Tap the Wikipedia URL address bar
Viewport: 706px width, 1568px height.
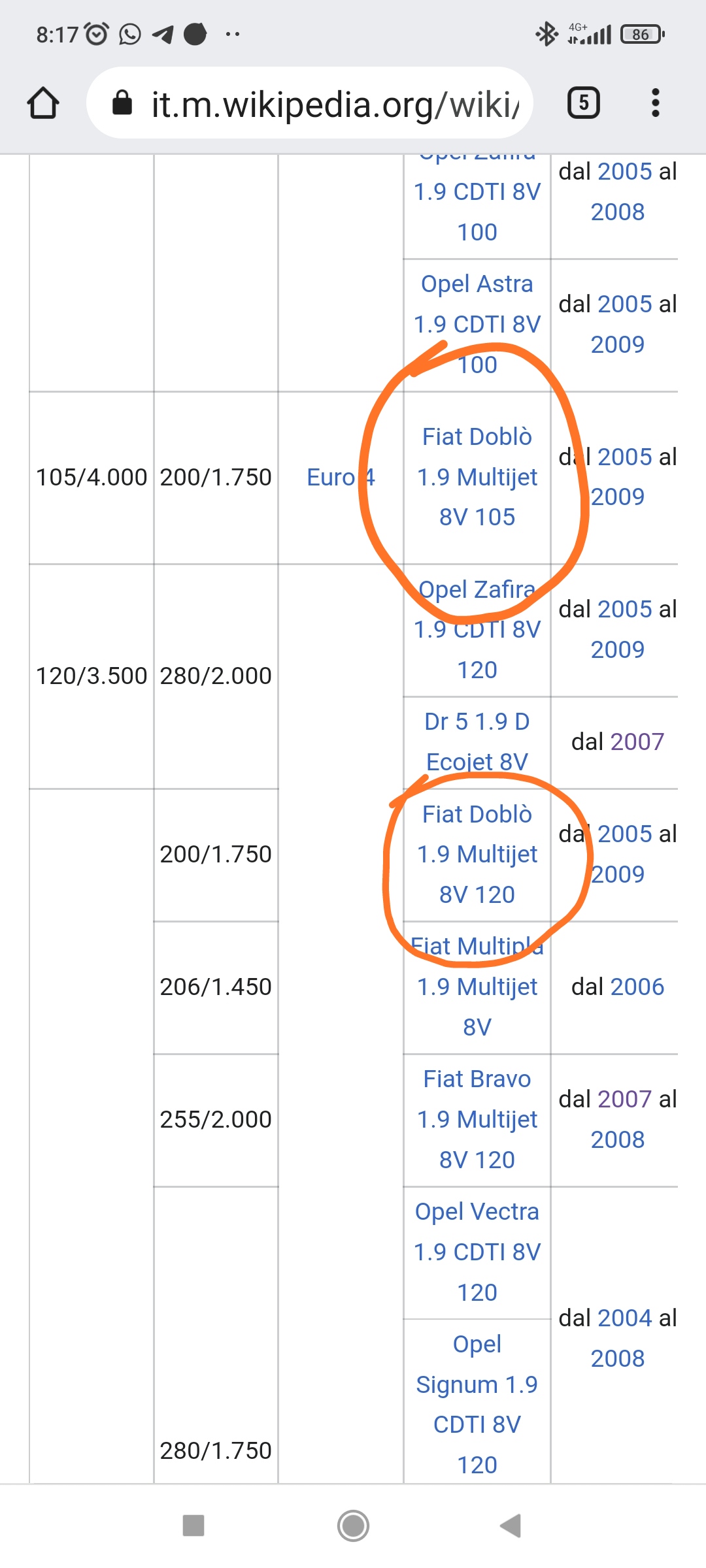tap(310, 103)
